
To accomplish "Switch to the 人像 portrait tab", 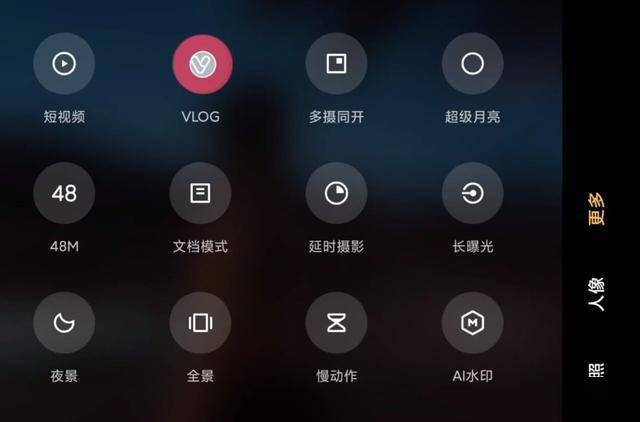I will 596,295.
